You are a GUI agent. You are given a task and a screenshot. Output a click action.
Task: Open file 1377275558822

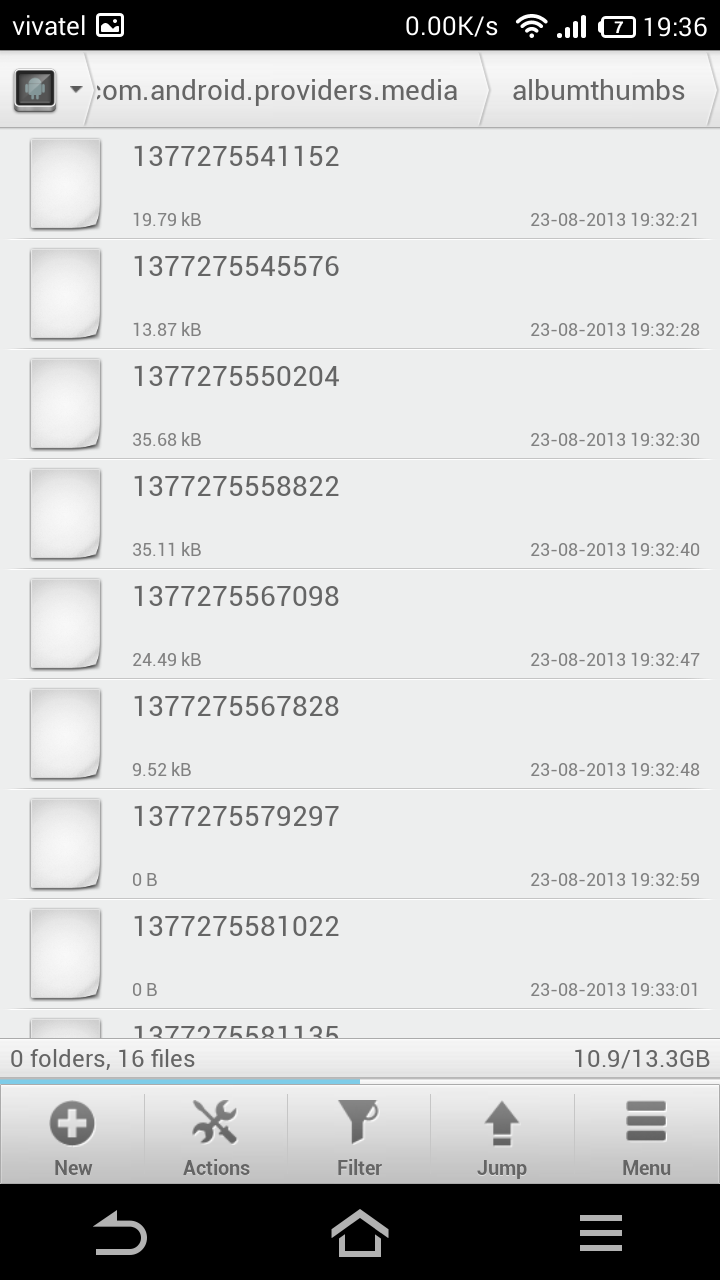[360, 514]
